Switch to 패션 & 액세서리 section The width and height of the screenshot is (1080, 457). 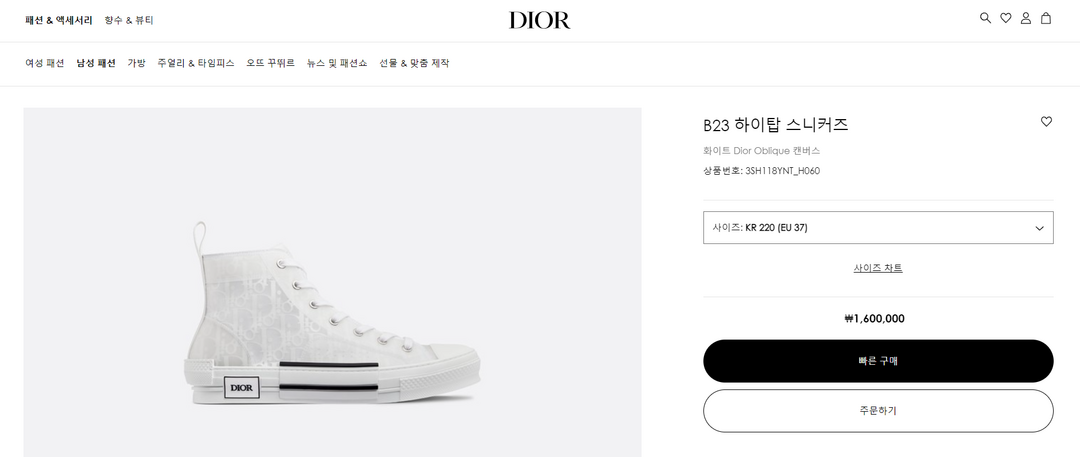59,20
